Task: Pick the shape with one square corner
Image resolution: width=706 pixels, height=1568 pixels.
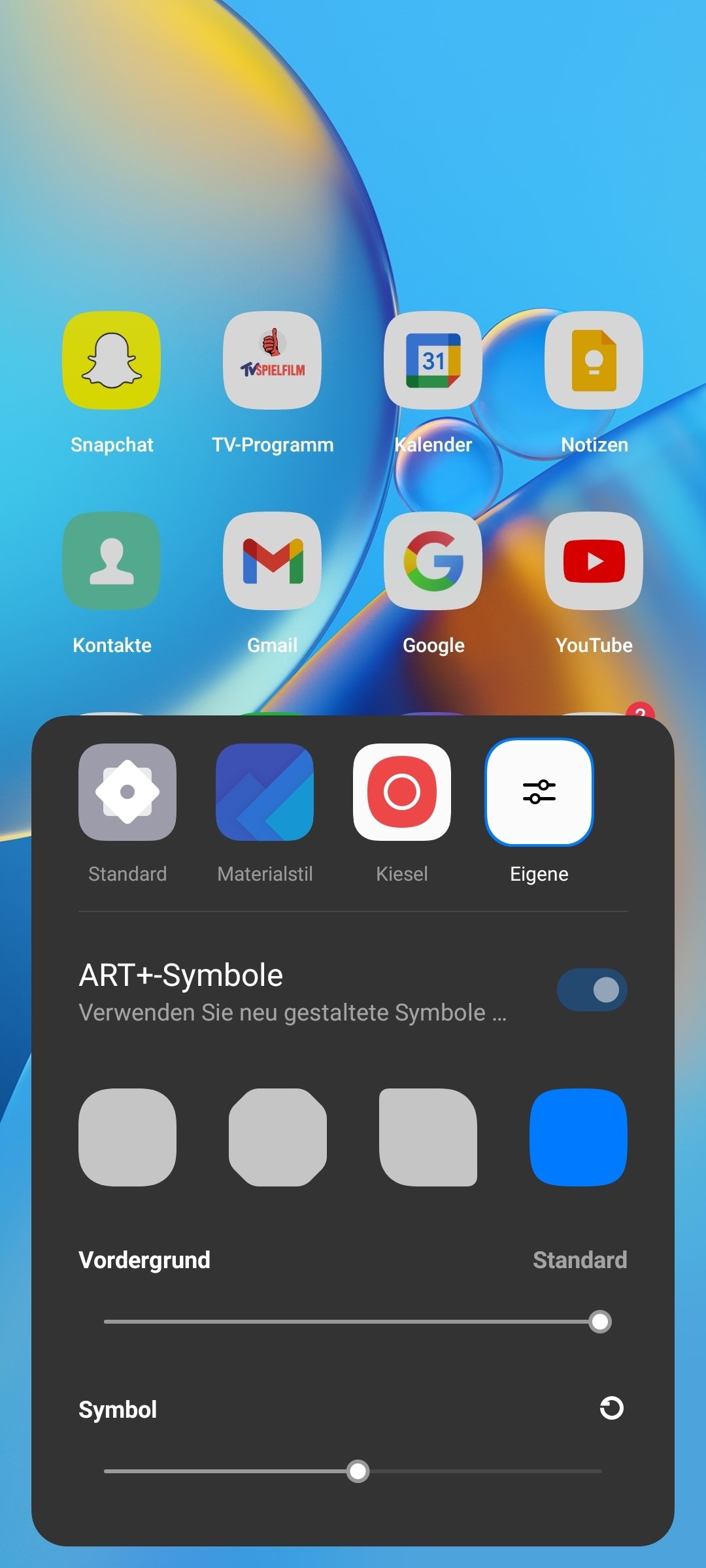Action: (428, 1137)
